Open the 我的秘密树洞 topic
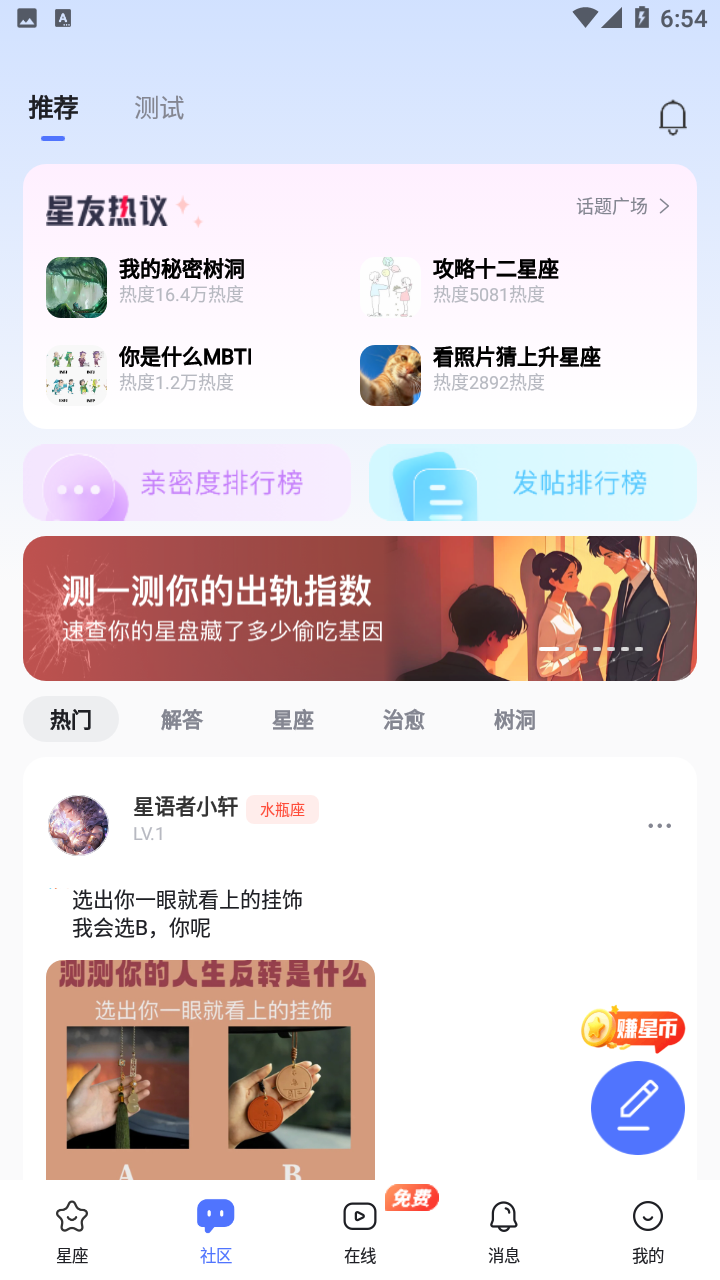The image size is (720, 1280). coord(180,269)
